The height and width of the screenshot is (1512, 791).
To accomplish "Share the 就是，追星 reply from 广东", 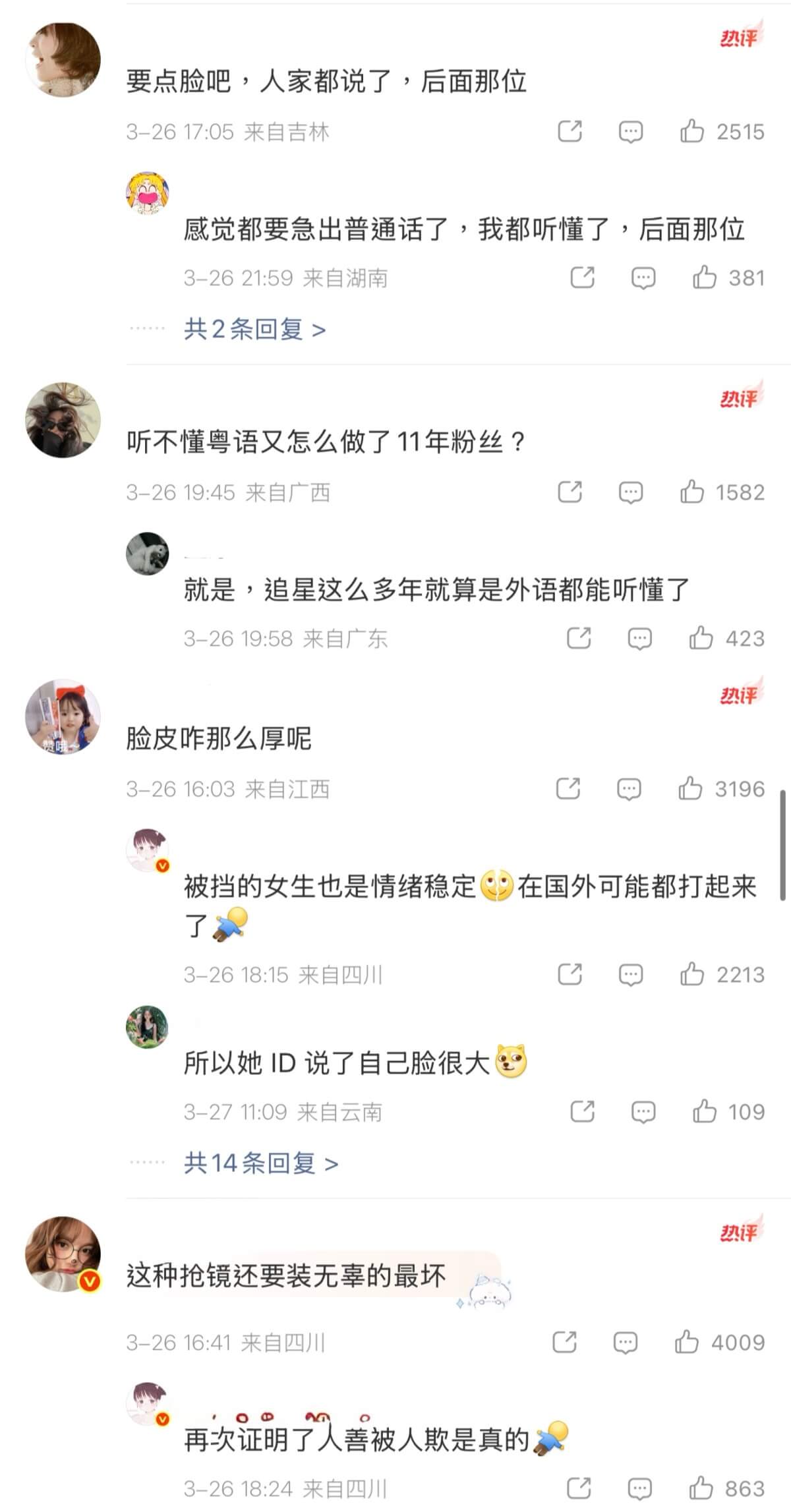I will pyautogui.click(x=579, y=638).
